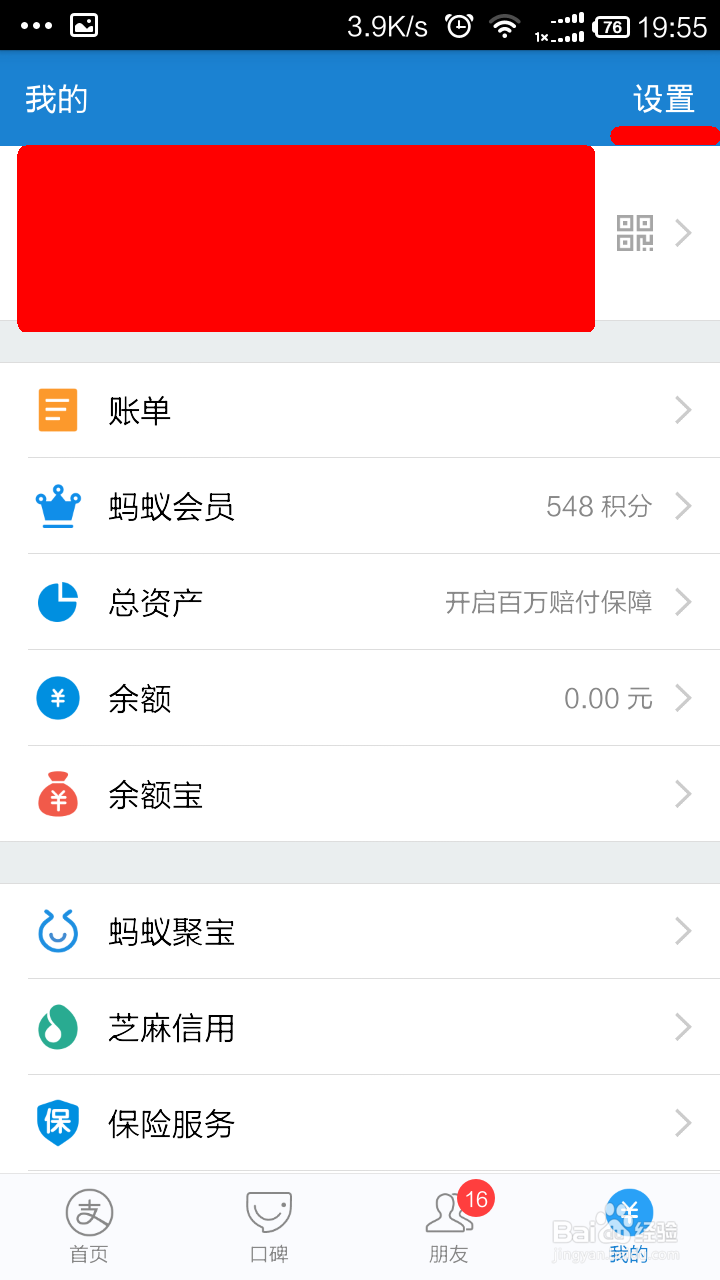This screenshot has height=1280, width=720.
Task: Click the smiley face 口碑 icon
Action: pos(268,1212)
